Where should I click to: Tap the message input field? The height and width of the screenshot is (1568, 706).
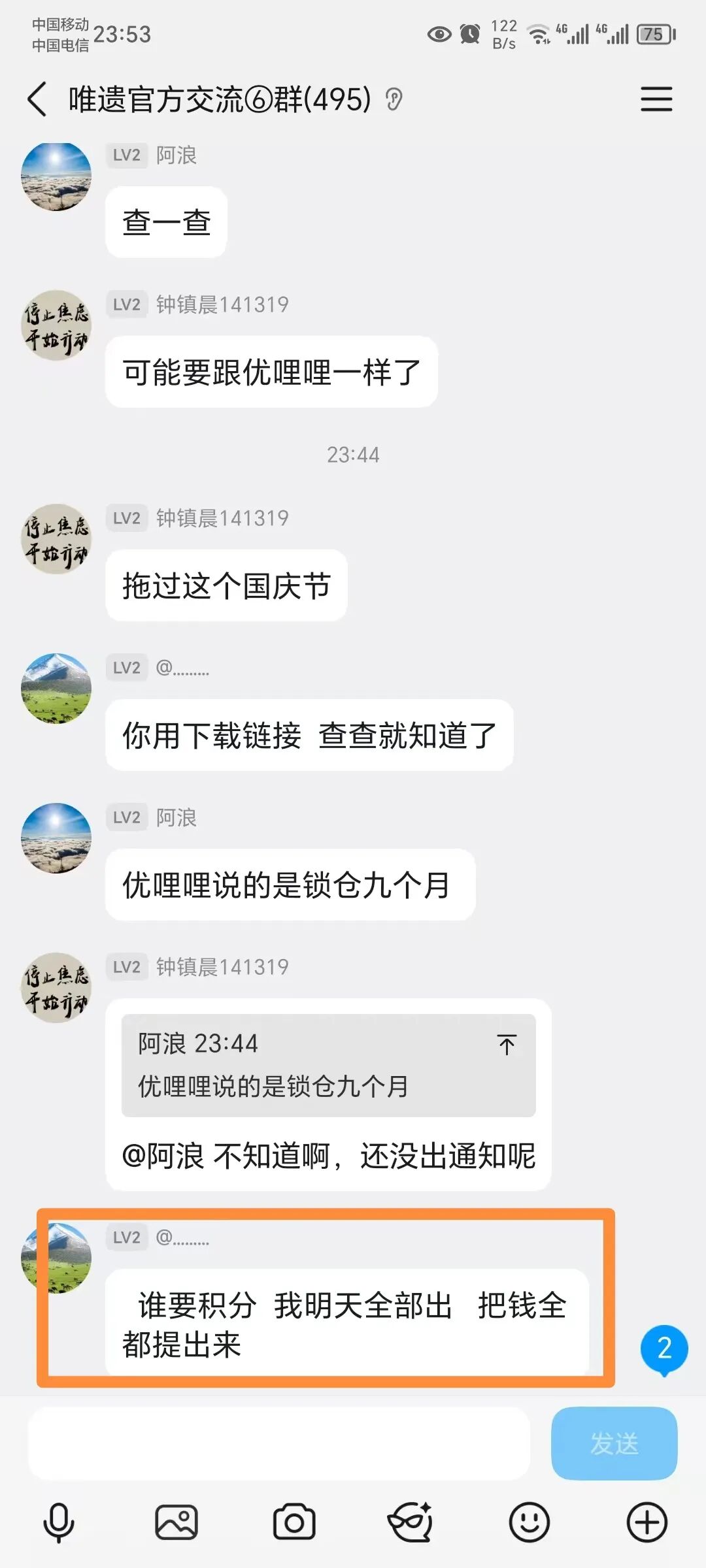(281, 1444)
